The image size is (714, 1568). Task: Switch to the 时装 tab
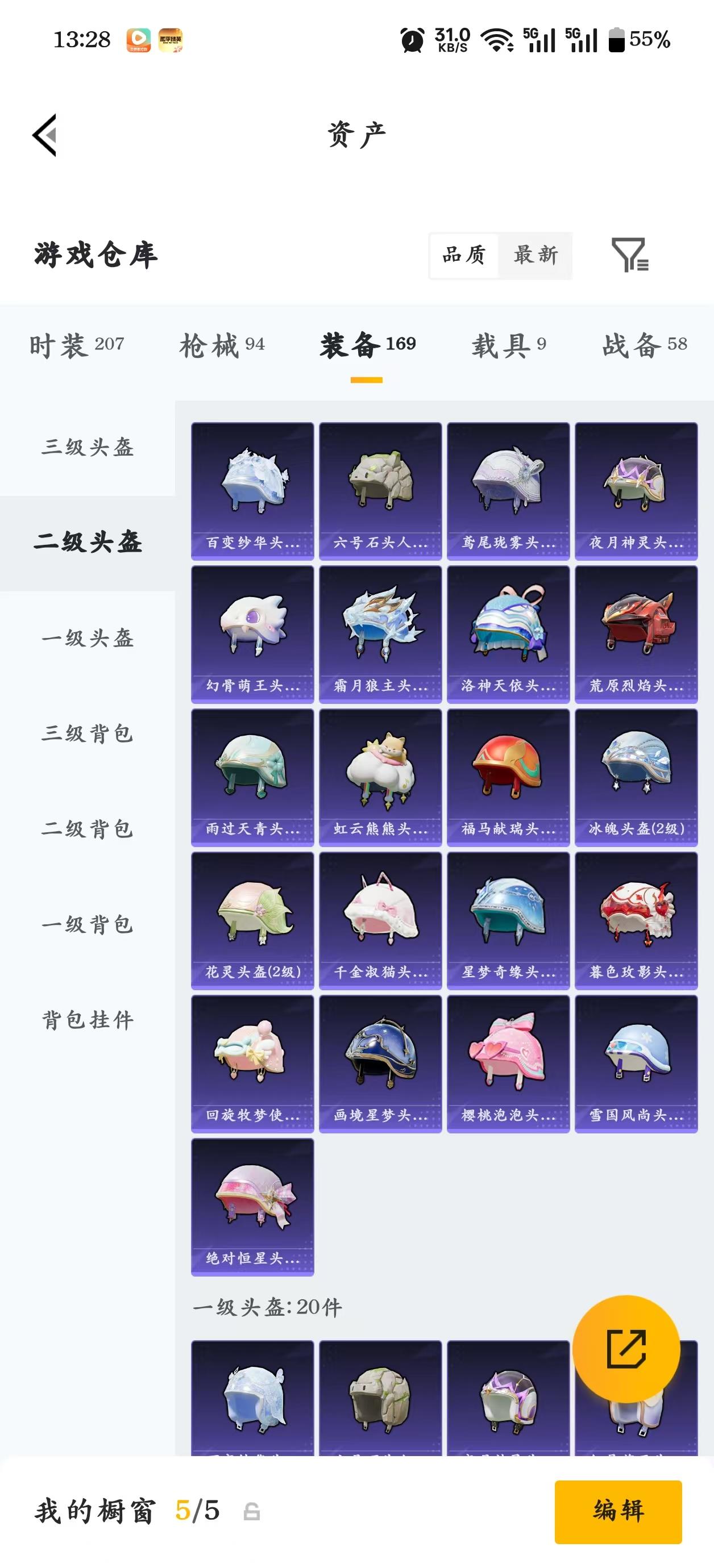pyautogui.click(x=77, y=345)
